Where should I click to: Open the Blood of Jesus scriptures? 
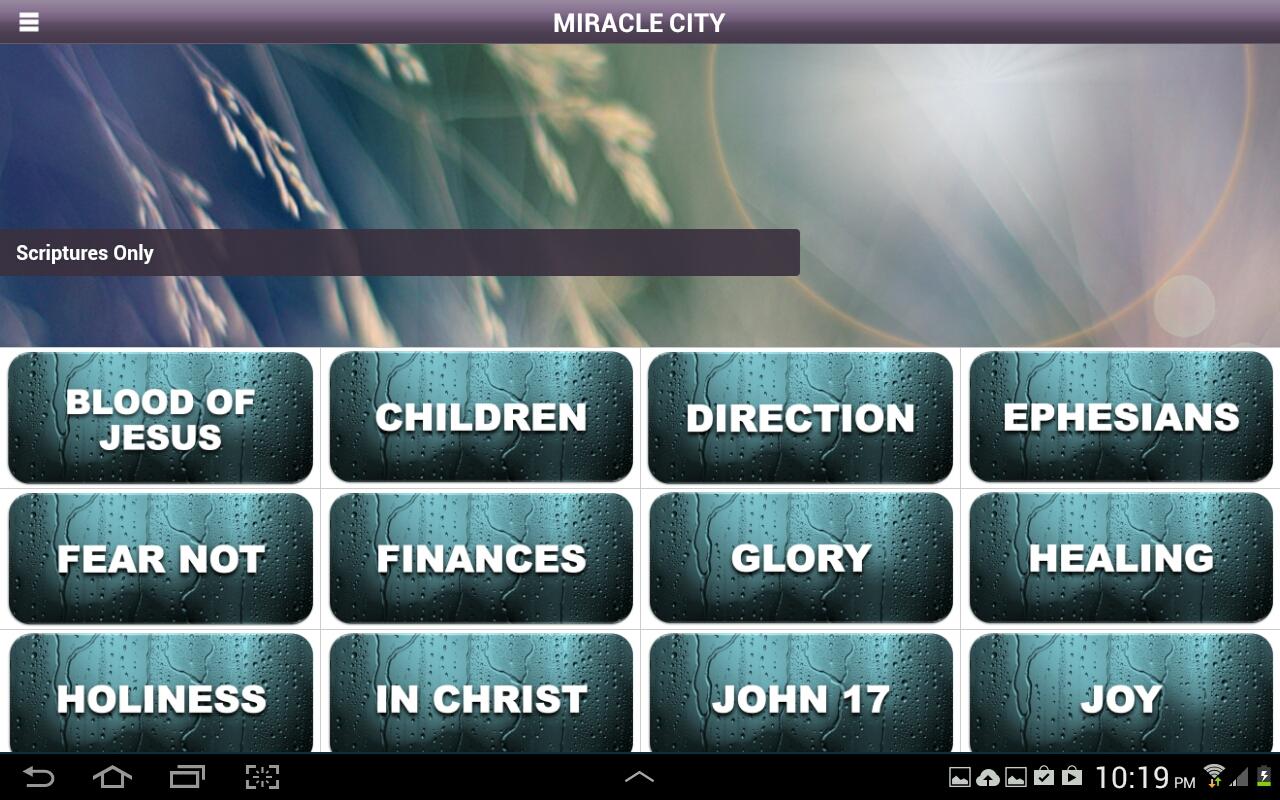tap(160, 418)
